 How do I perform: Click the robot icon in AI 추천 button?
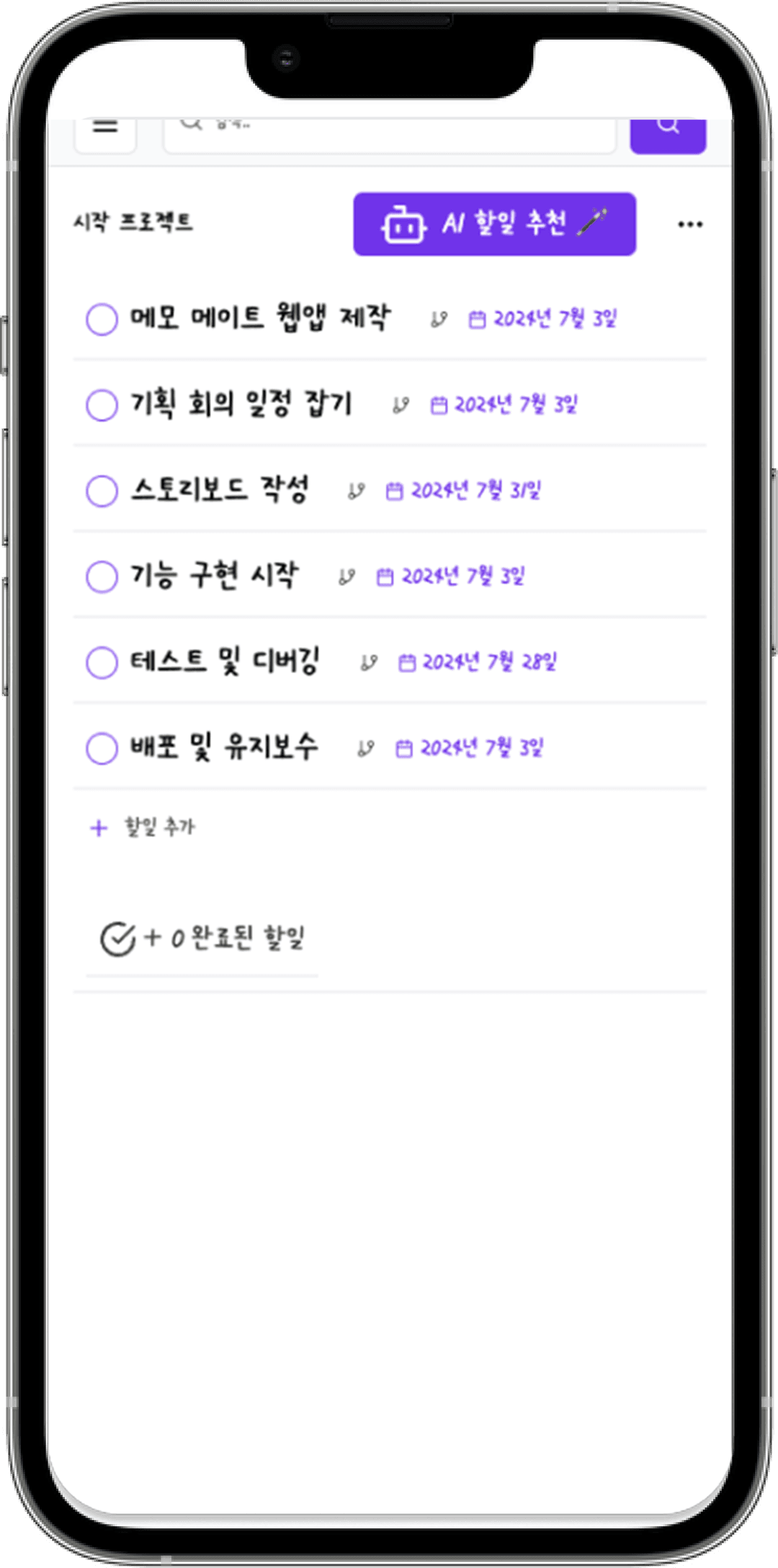coord(403,225)
